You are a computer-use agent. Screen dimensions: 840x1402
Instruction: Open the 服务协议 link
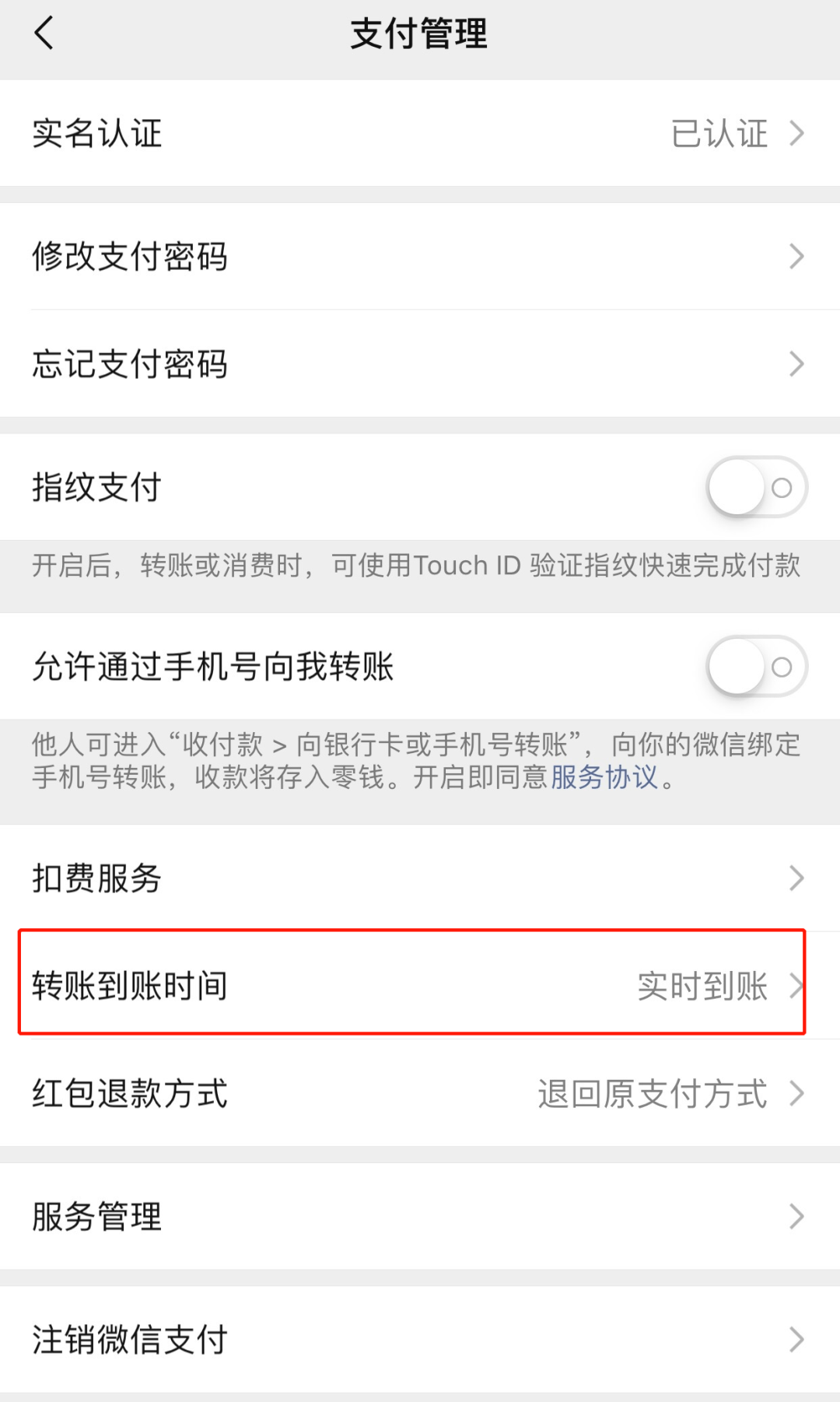(604, 776)
